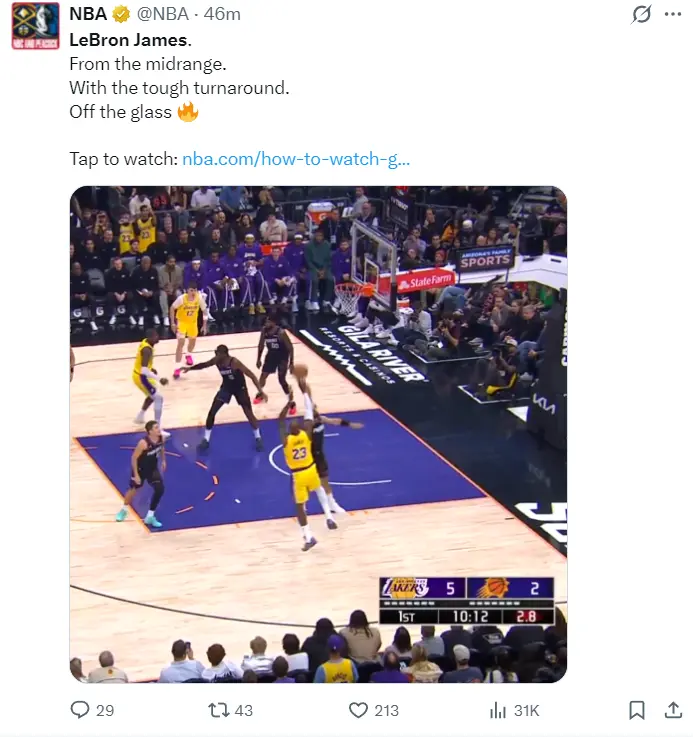This screenshot has height=737, width=693.
Task: Play the LeBron James video clip
Action: (318, 434)
